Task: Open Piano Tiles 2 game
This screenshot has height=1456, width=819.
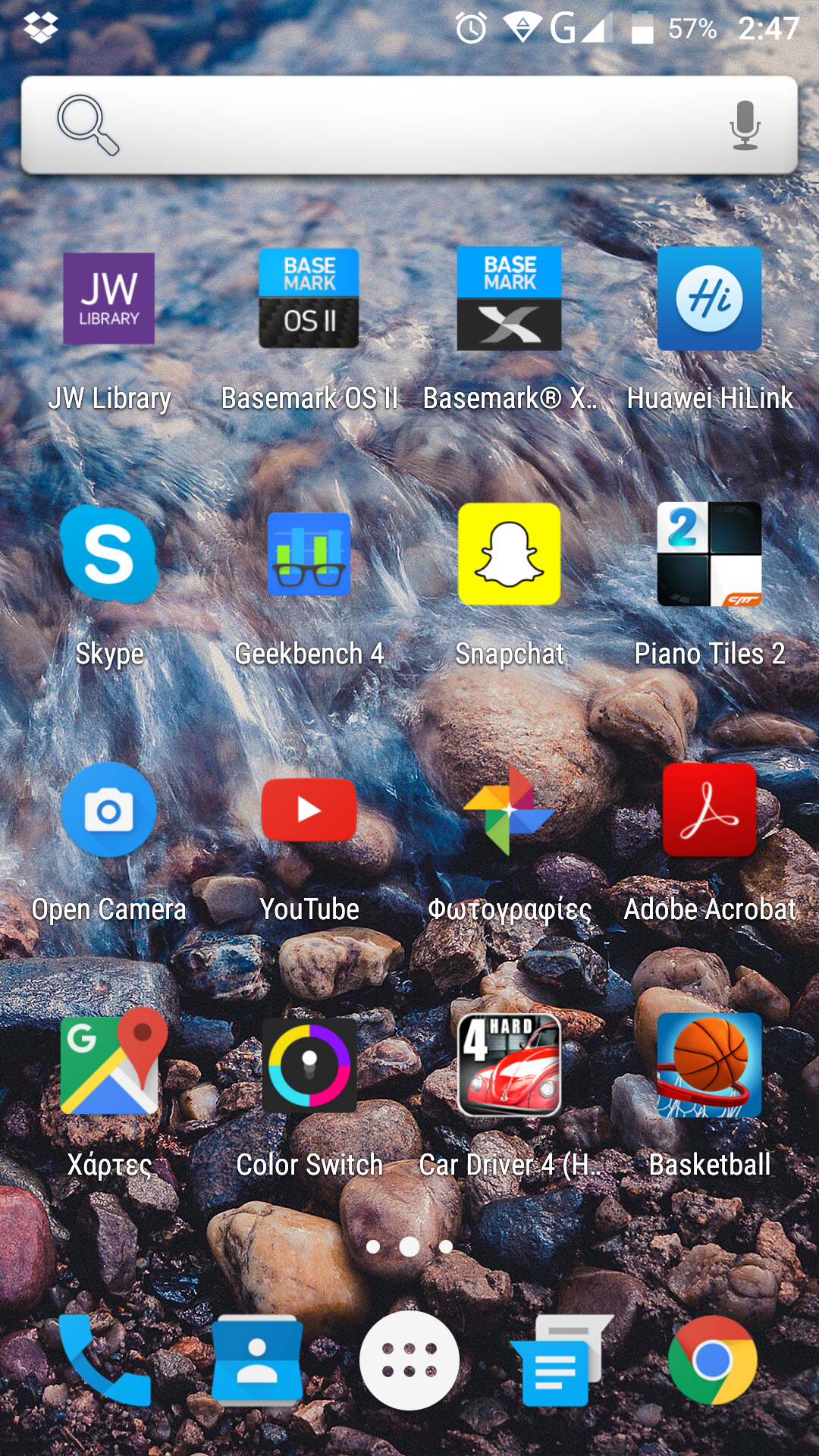Action: coord(709,554)
